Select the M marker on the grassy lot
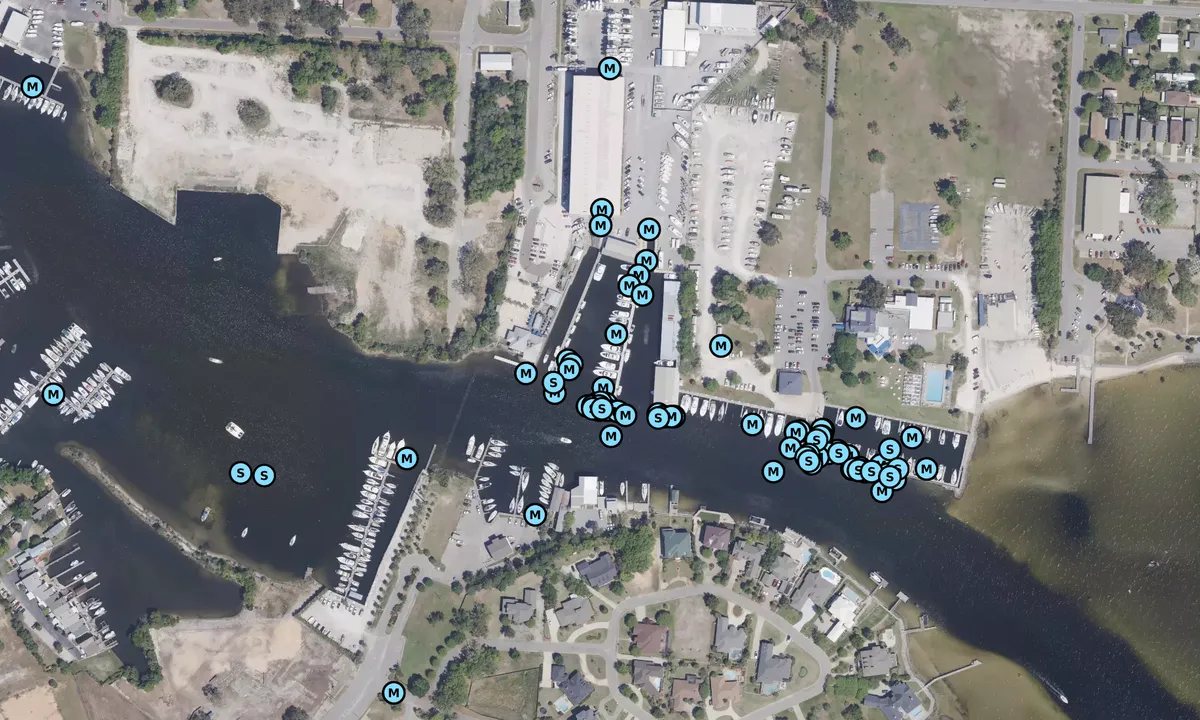 click(720, 346)
